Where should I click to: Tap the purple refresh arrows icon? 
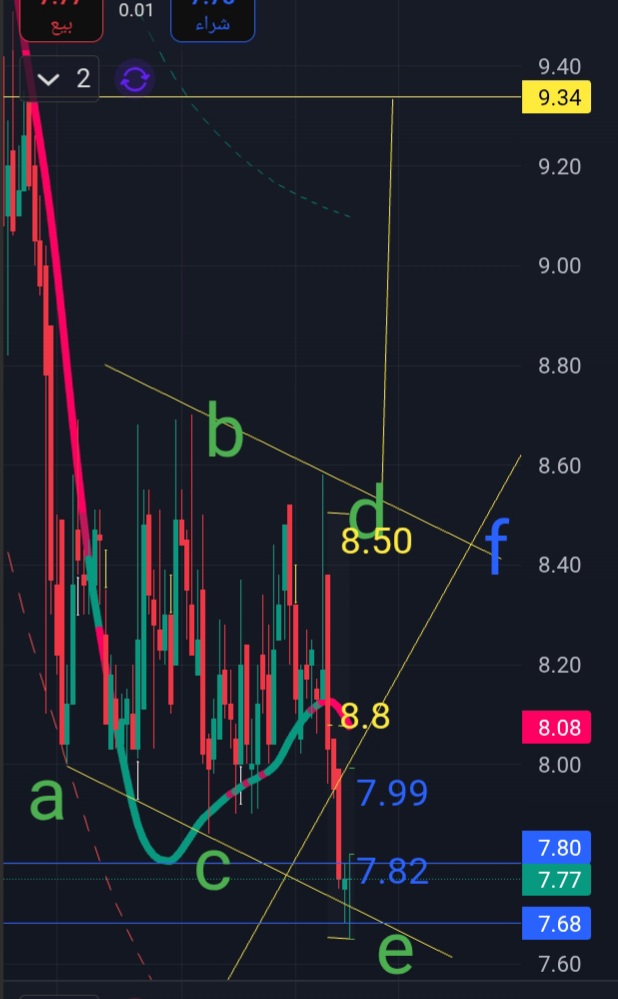[135, 79]
